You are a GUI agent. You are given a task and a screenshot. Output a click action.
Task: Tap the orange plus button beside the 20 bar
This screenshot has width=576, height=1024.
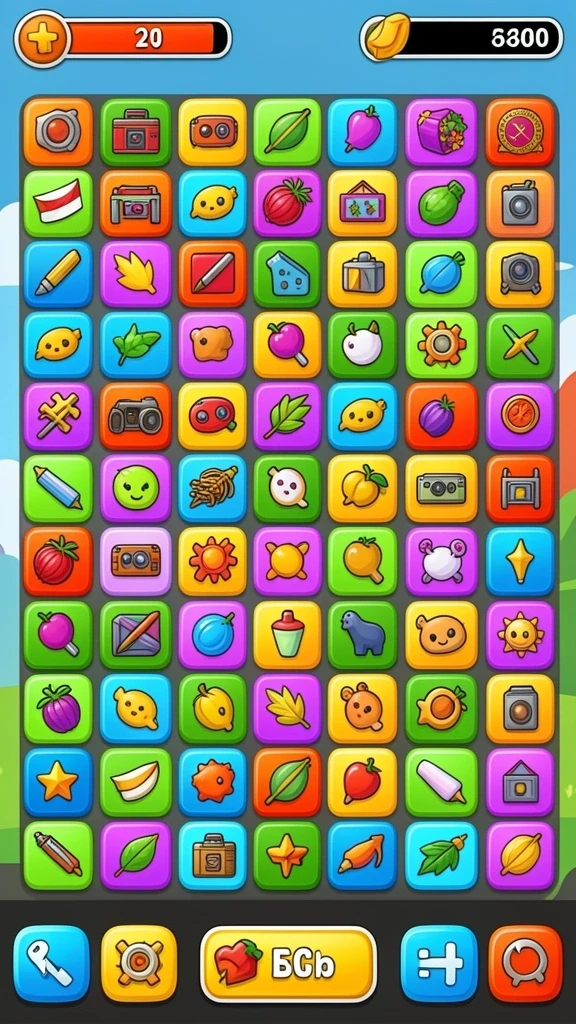(x=43, y=39)
